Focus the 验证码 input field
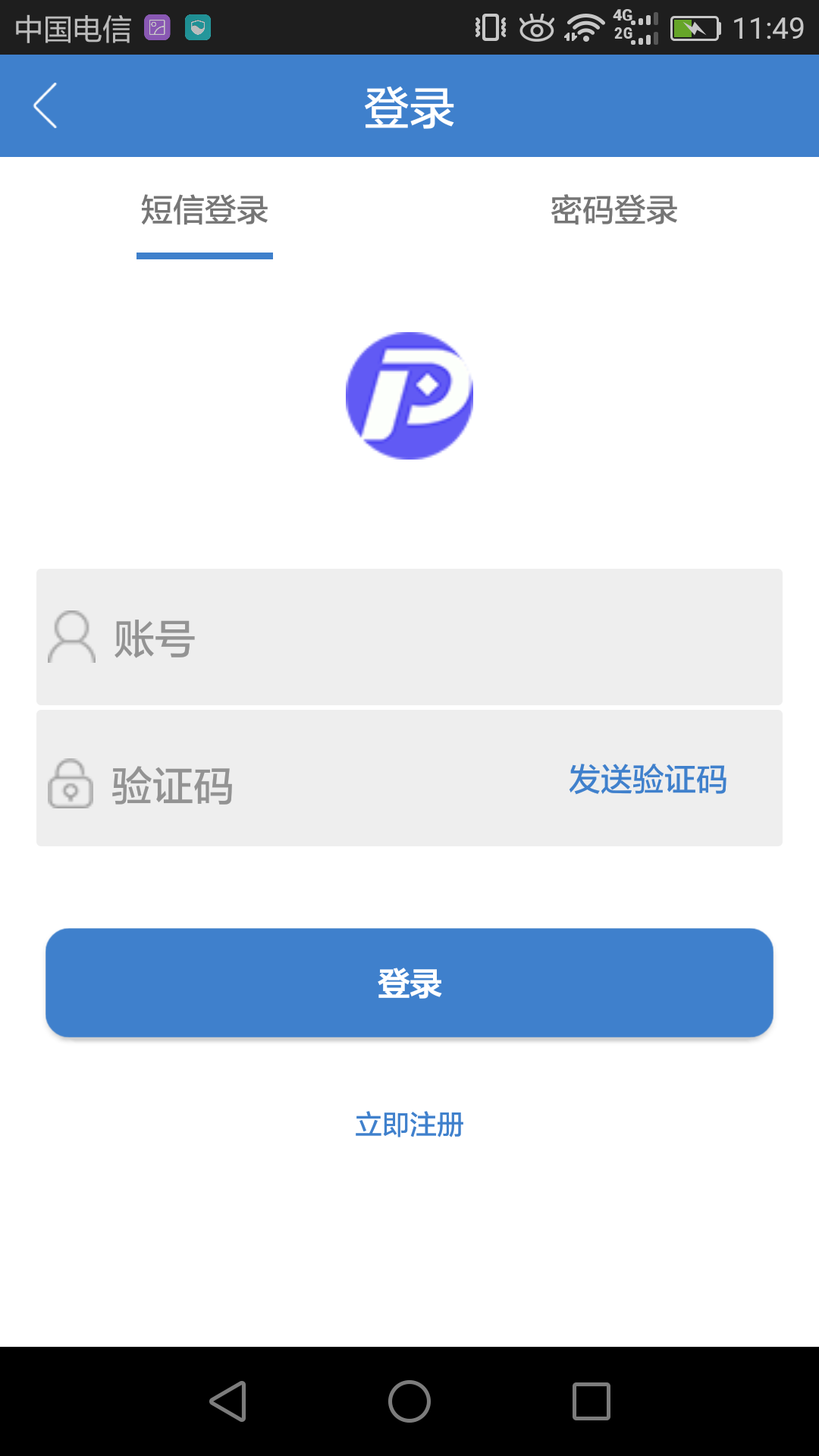 (x=296, y=779)
